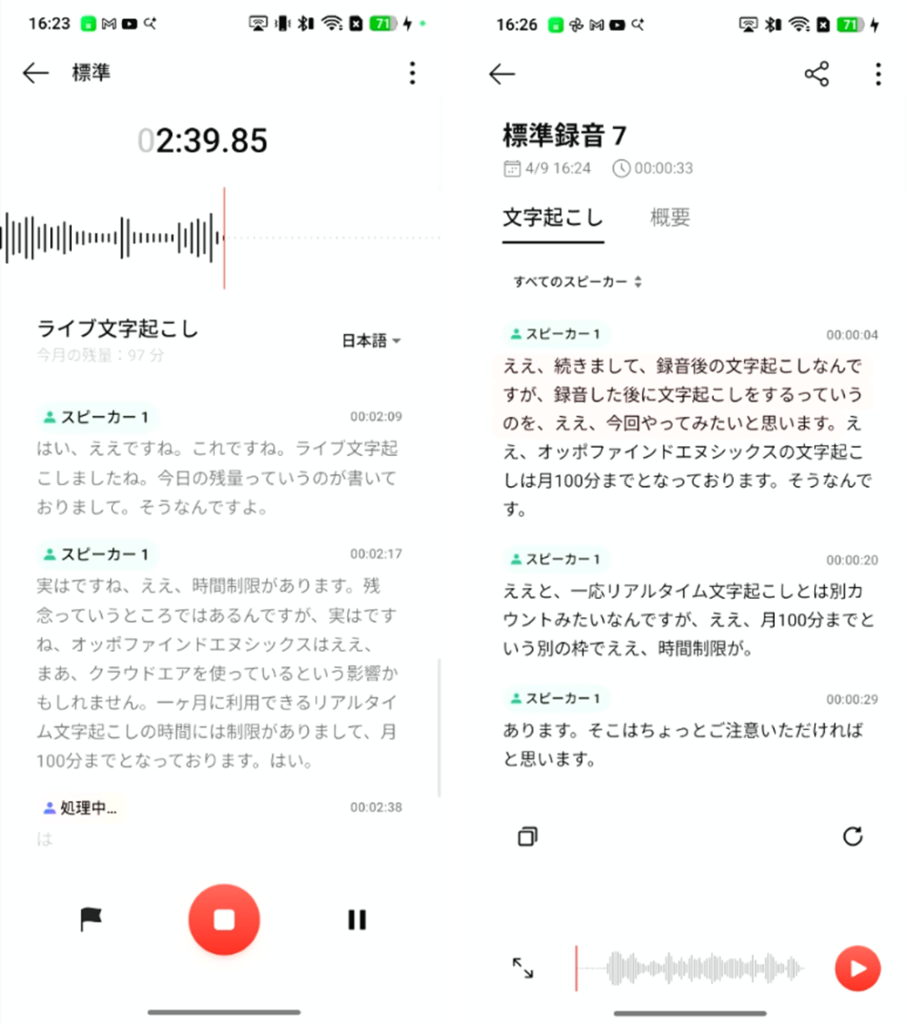Change the 日本語 transcription language
This screenshot has height=1024, width=907.
371,341
